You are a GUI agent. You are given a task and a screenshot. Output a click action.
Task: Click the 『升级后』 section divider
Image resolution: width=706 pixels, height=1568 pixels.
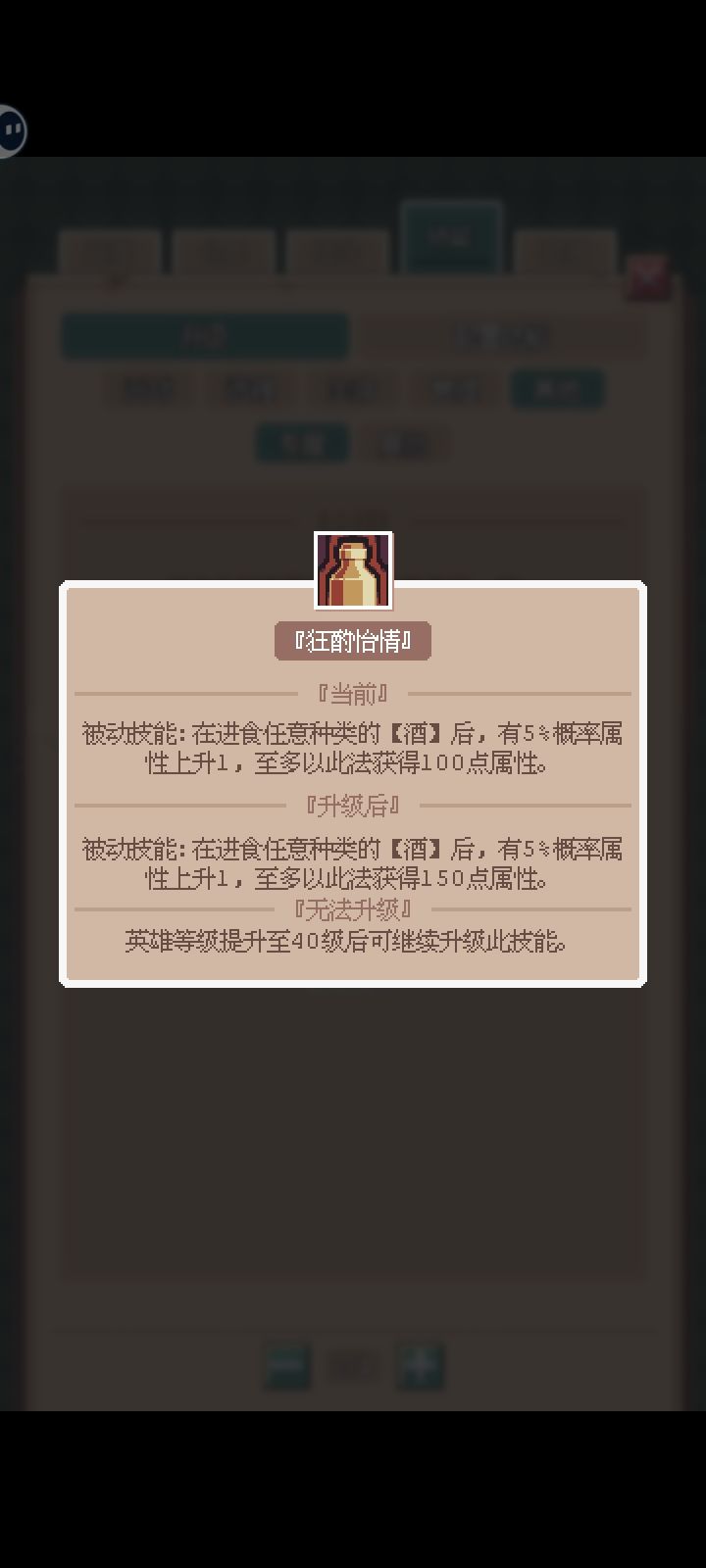click(x=353, y=806)
